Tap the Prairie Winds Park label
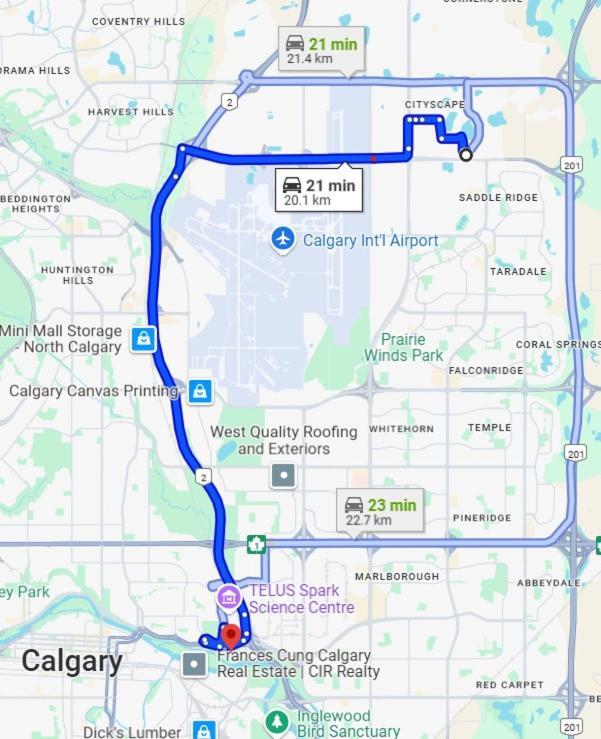The height and width of the screenshot is (739, 601). click(403, 347)
